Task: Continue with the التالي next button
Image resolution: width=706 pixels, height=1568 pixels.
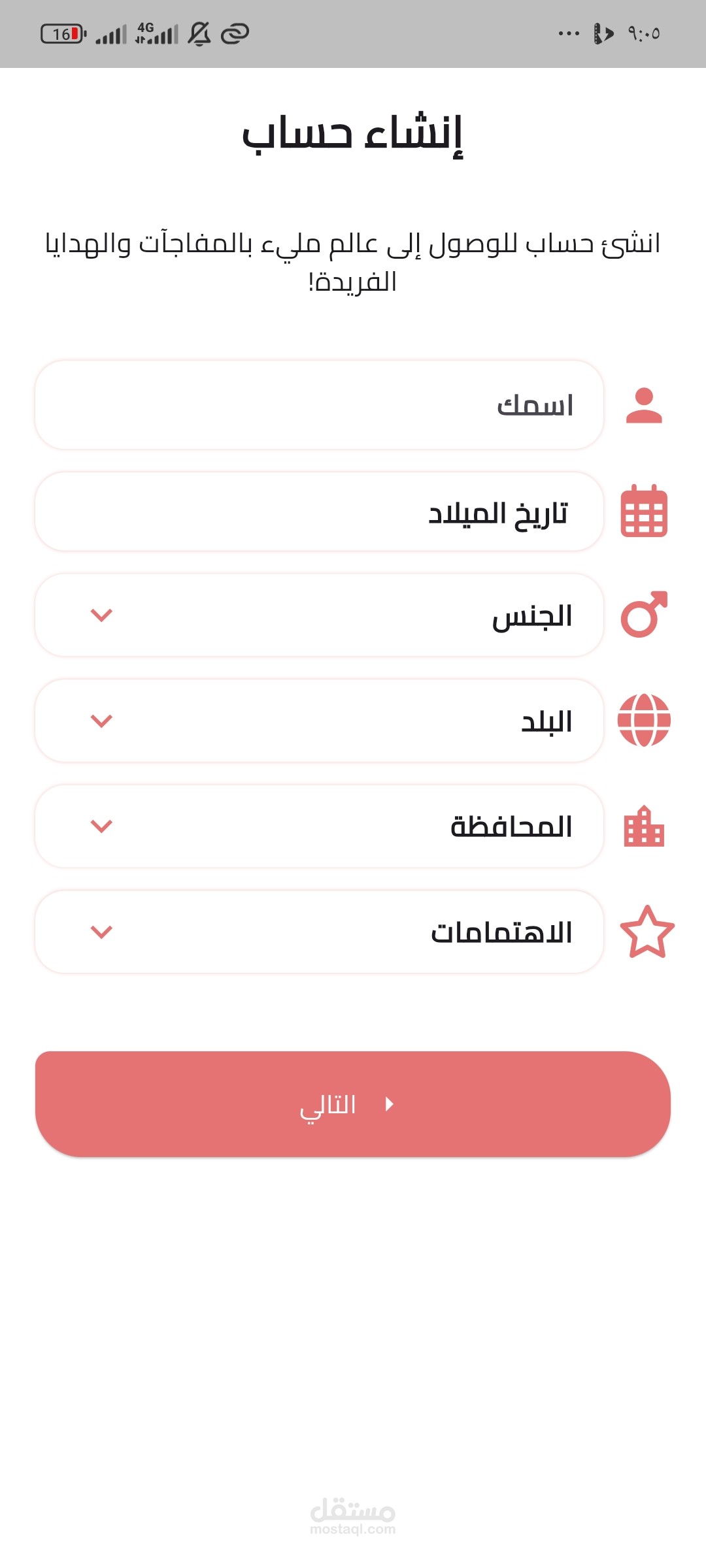Action: (353, 1104)
